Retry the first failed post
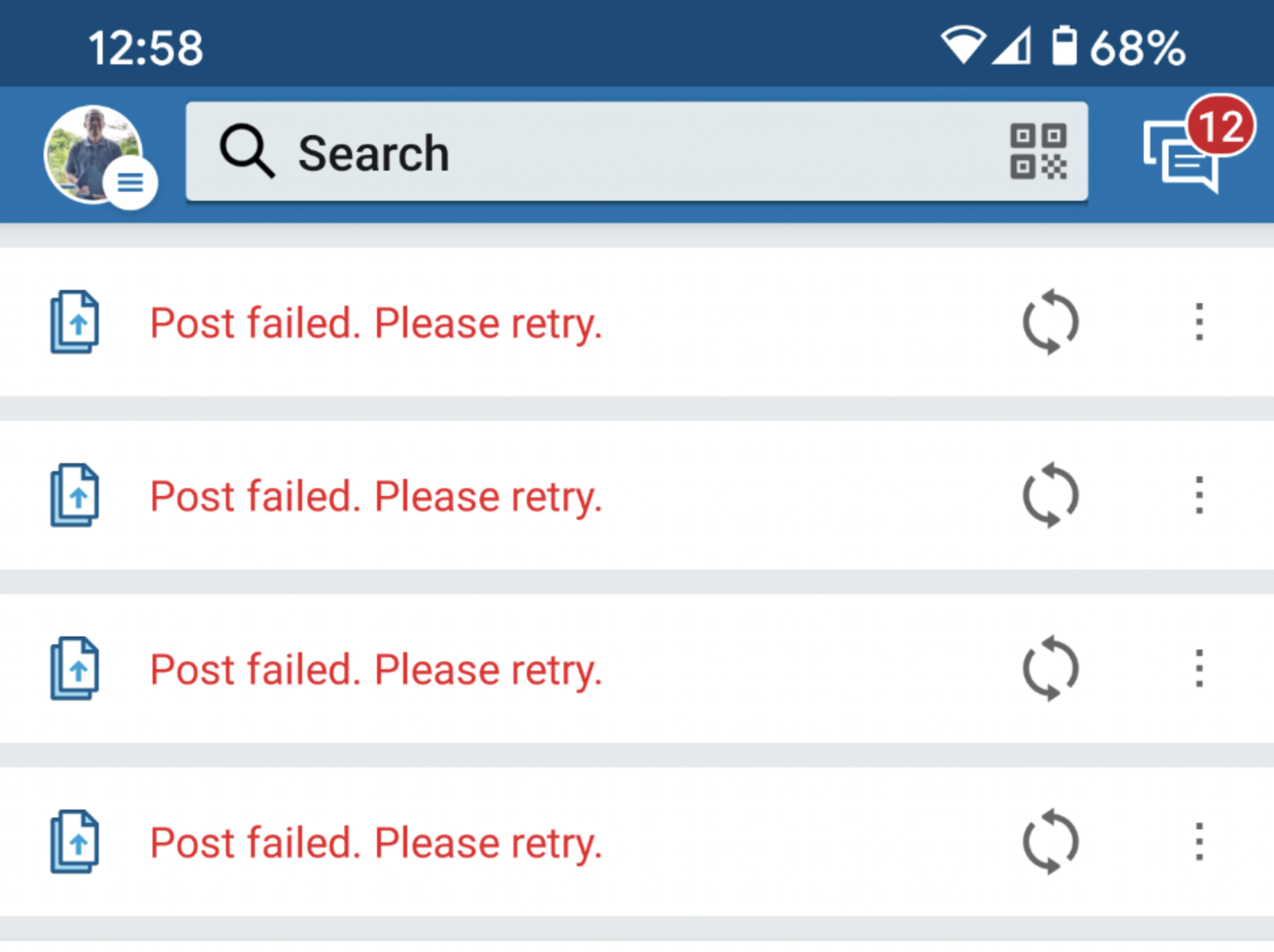The width and height of the screenshot is (1274, 952). [x=1050, y=323]
